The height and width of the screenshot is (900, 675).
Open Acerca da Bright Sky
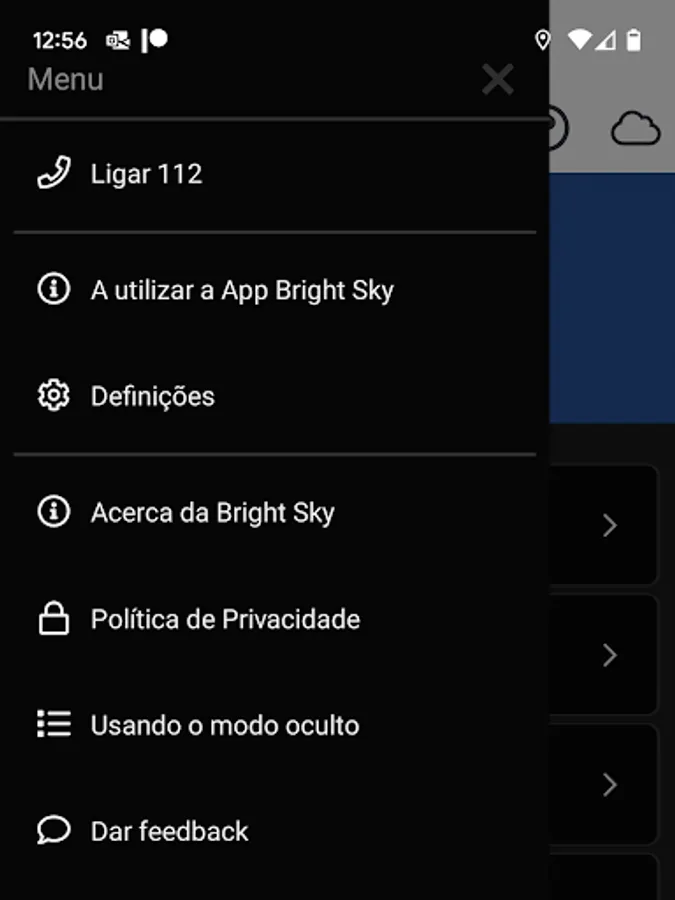tap(212, 513)
